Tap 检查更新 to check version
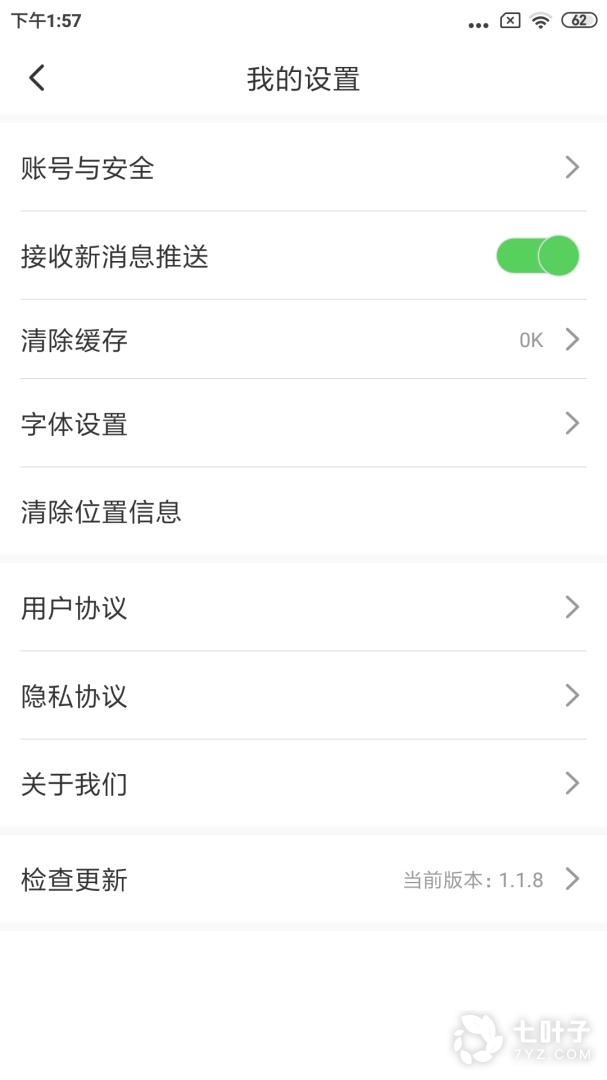The height and width of the screenshot is (1080, 607). pyautogui.click(x=300, y=880)
